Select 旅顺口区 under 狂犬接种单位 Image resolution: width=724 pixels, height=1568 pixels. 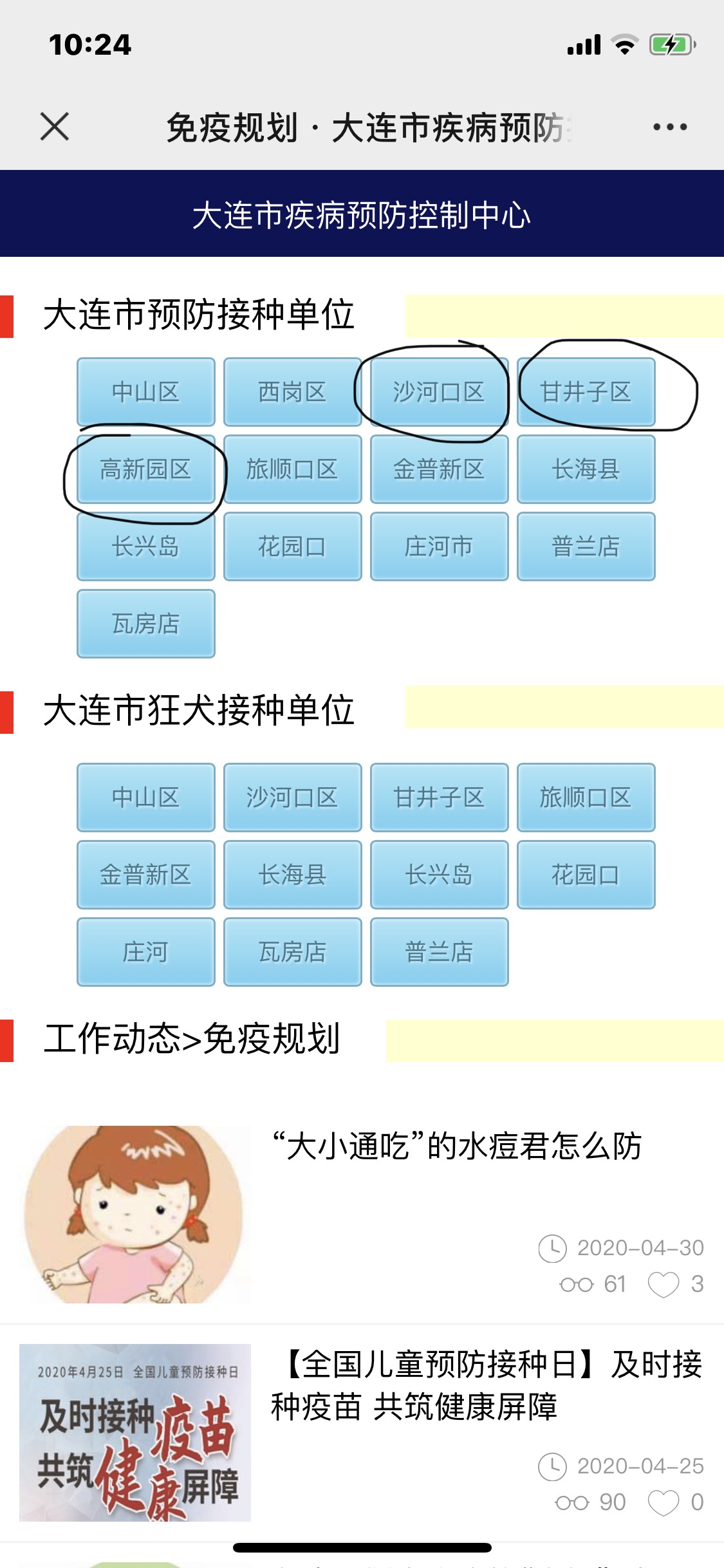[586, 798]
